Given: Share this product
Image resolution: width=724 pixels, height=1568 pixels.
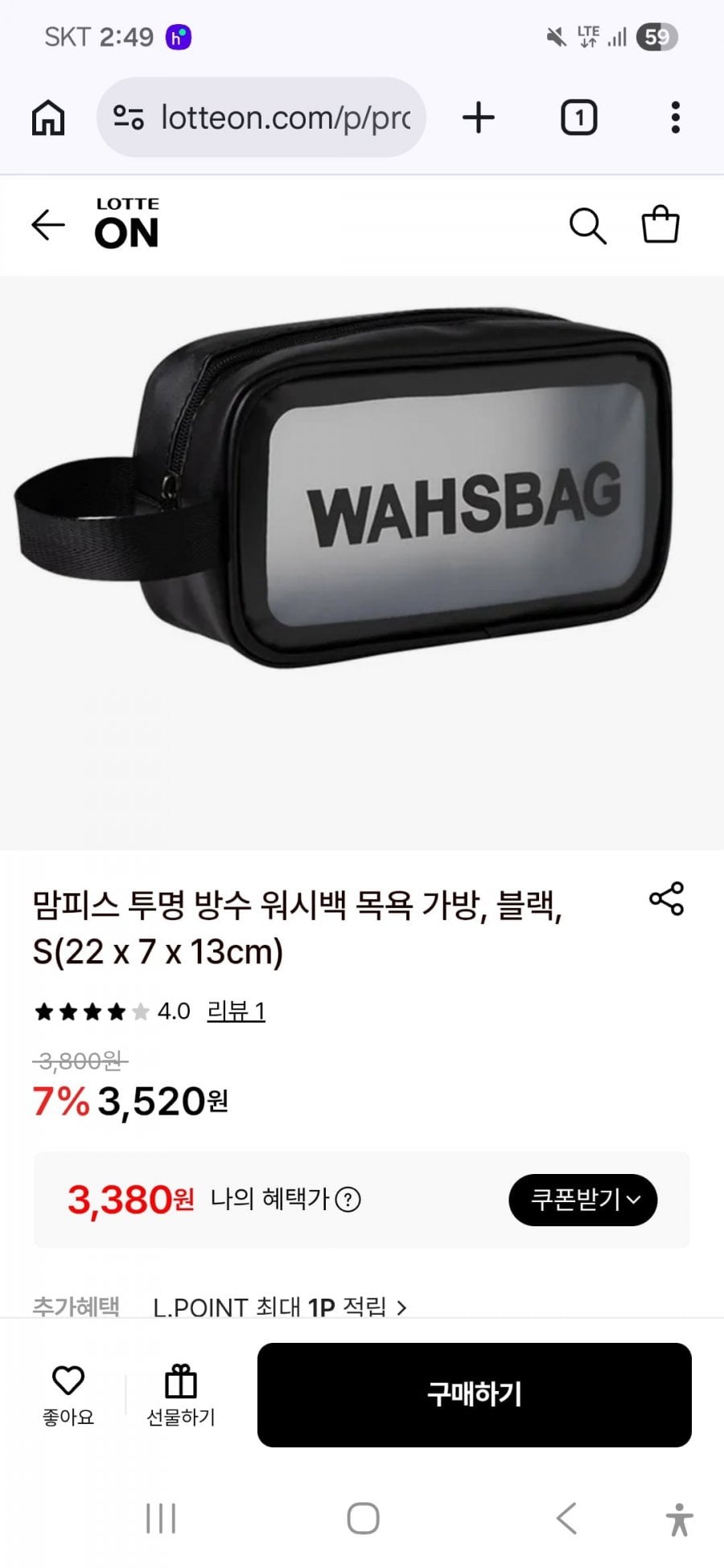Looking at the screenshot, I should click(666, 899).
